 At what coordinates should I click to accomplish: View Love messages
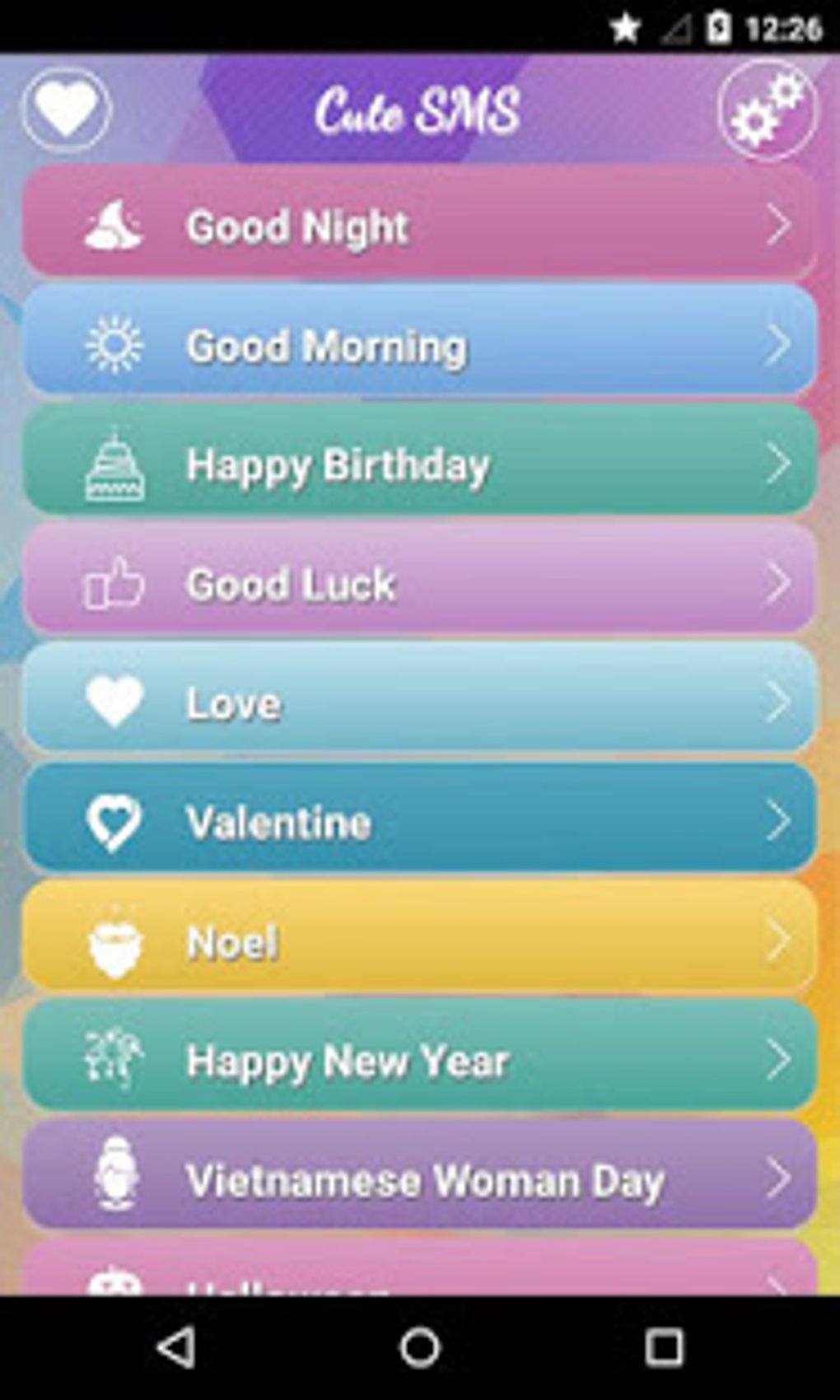pos(420,702)
